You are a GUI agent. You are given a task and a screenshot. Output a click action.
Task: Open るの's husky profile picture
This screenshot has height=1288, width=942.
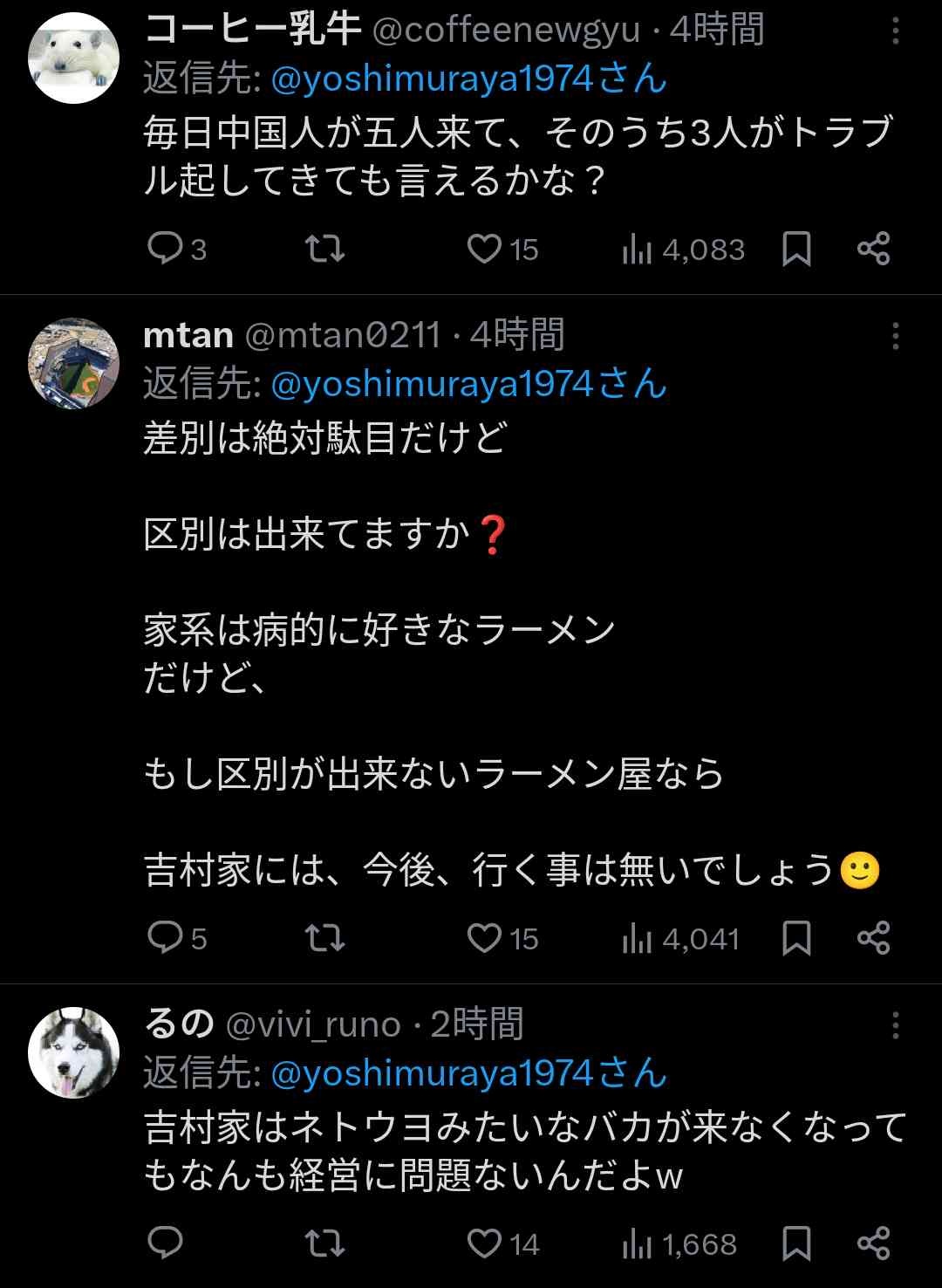73,1052
